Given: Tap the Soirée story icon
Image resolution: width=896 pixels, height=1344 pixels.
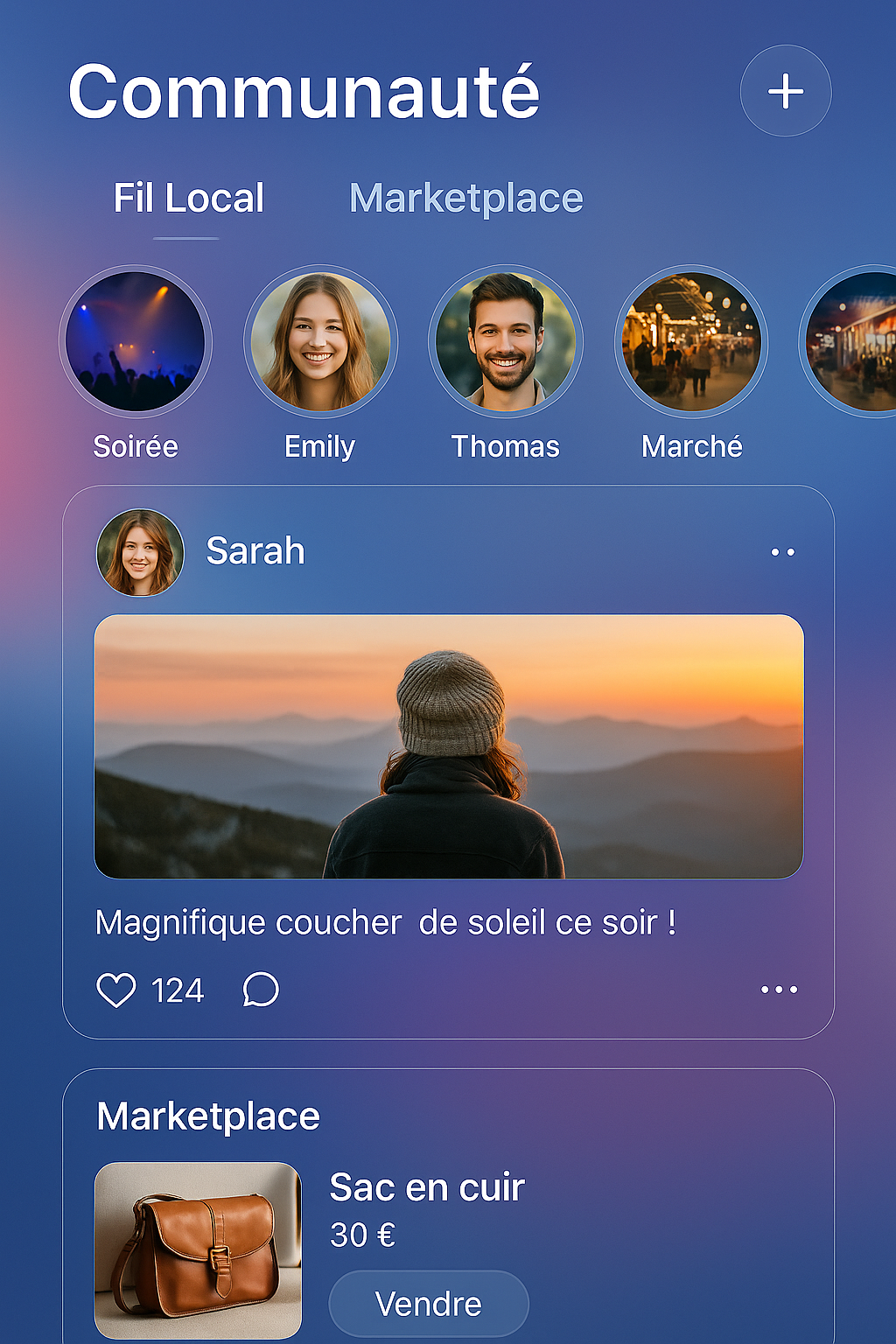Looking at the screenshot, I should (x=135, y=343).
